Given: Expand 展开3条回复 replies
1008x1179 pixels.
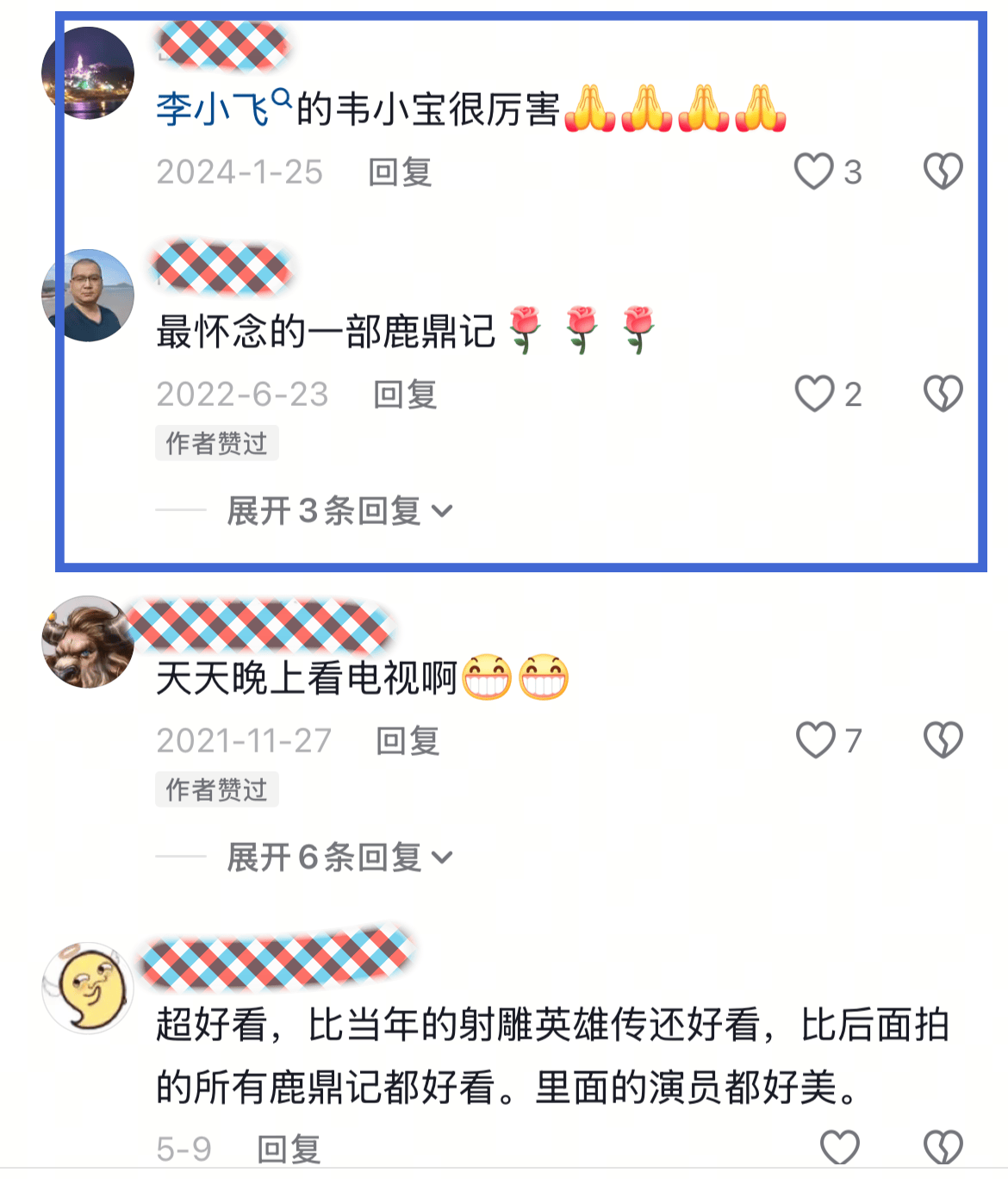Looking at the screenshot, I should (x=339, y=511).
